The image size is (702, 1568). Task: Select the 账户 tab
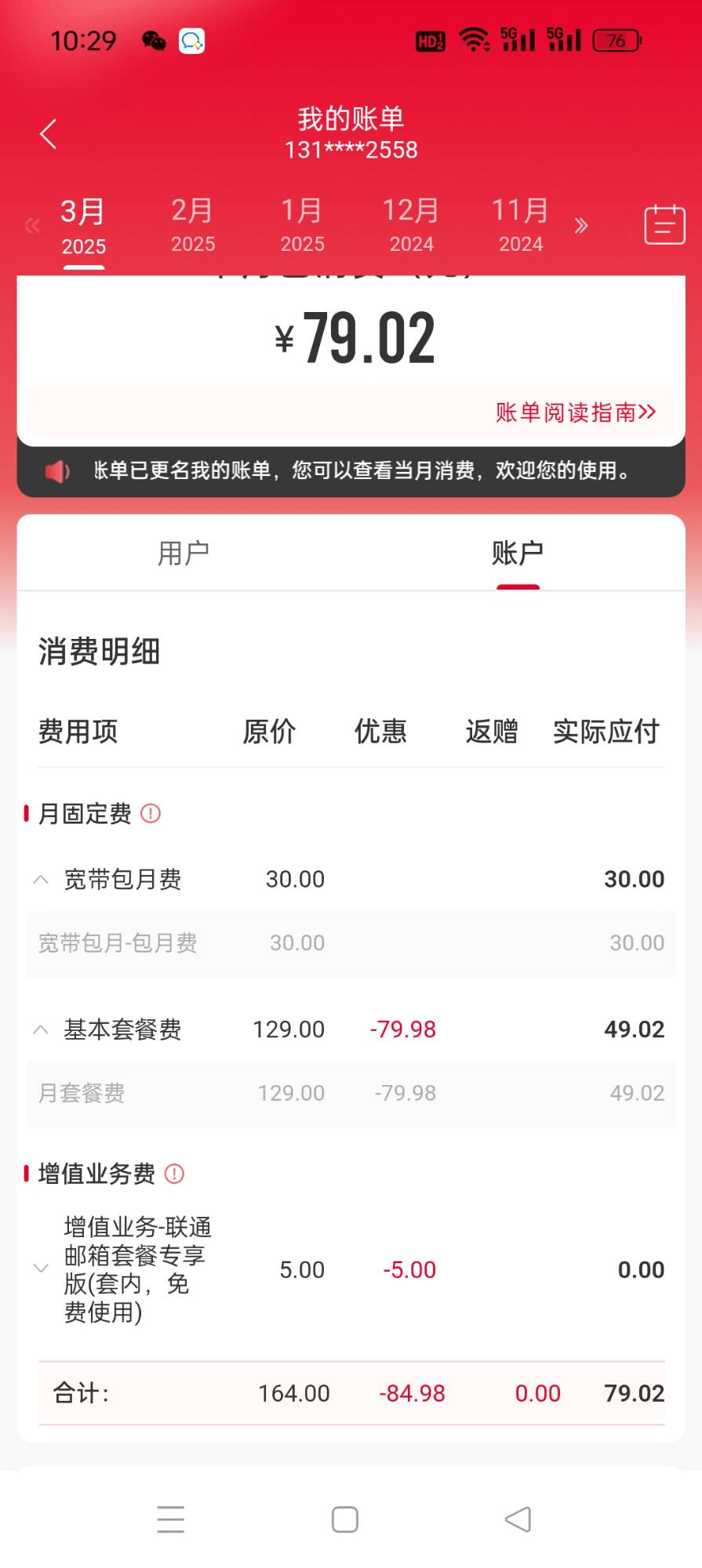coord(518,553)
